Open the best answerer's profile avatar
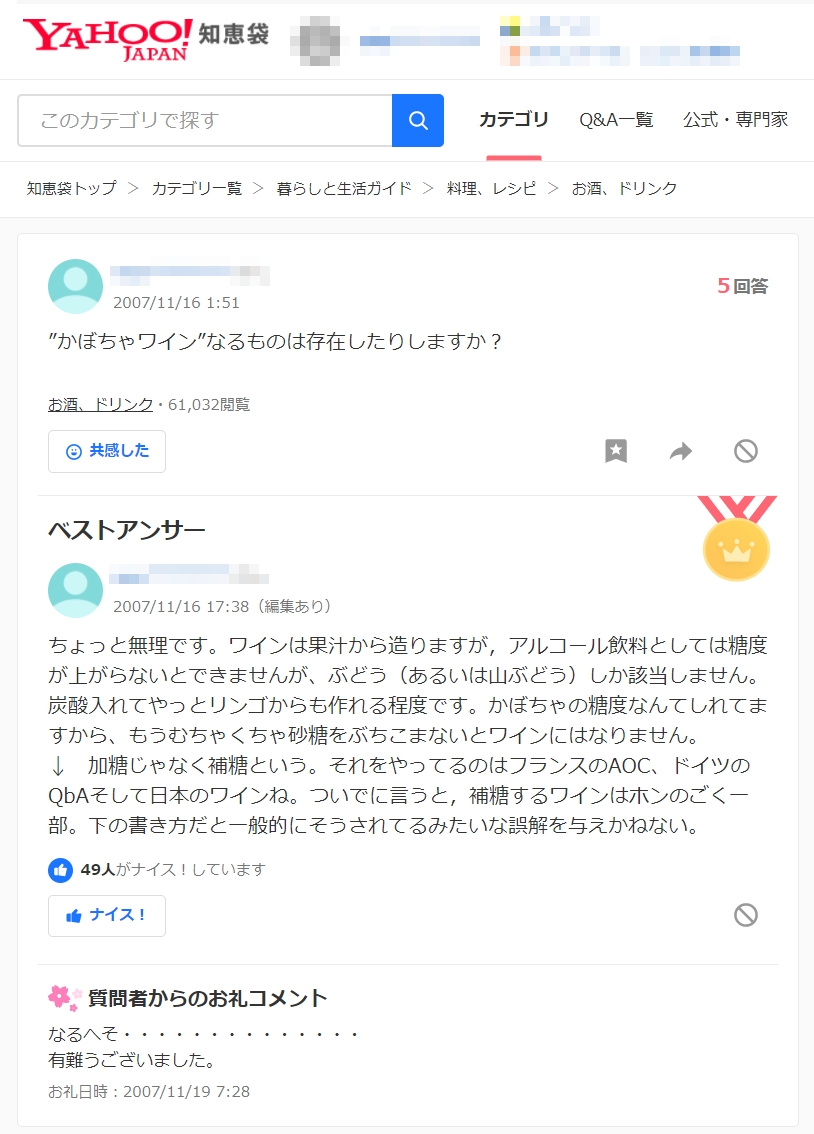 (75, 590)
